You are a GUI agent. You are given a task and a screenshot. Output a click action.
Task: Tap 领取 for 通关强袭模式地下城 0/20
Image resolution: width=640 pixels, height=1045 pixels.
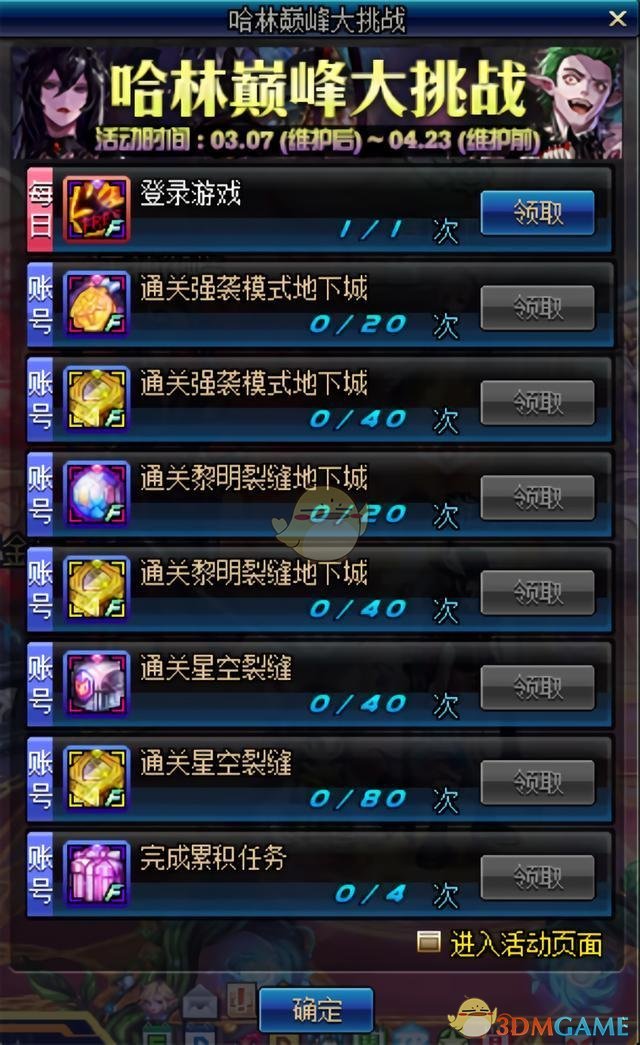[x=537, y=308]
